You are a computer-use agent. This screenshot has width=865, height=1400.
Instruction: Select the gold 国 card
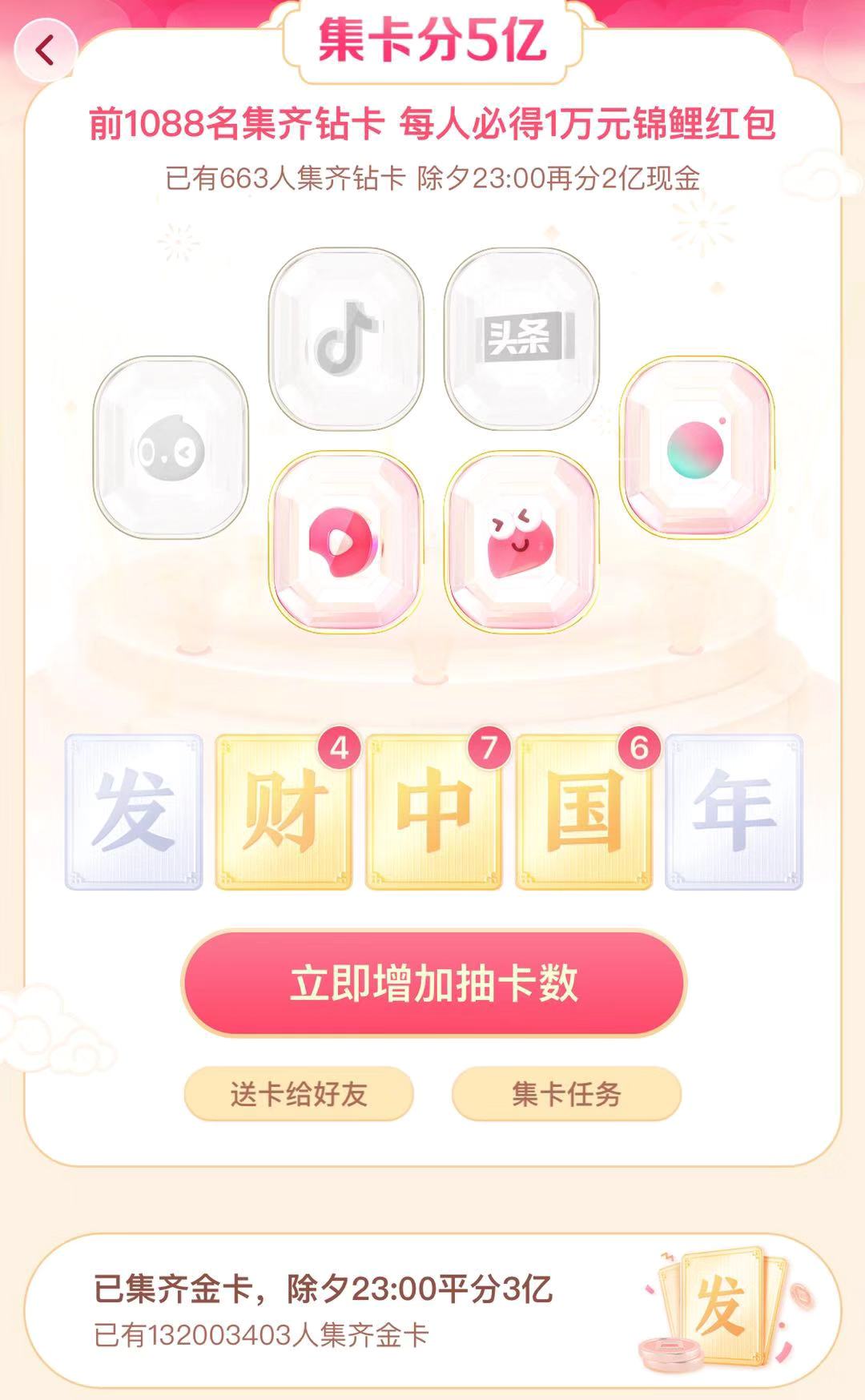tap(584, 811)
